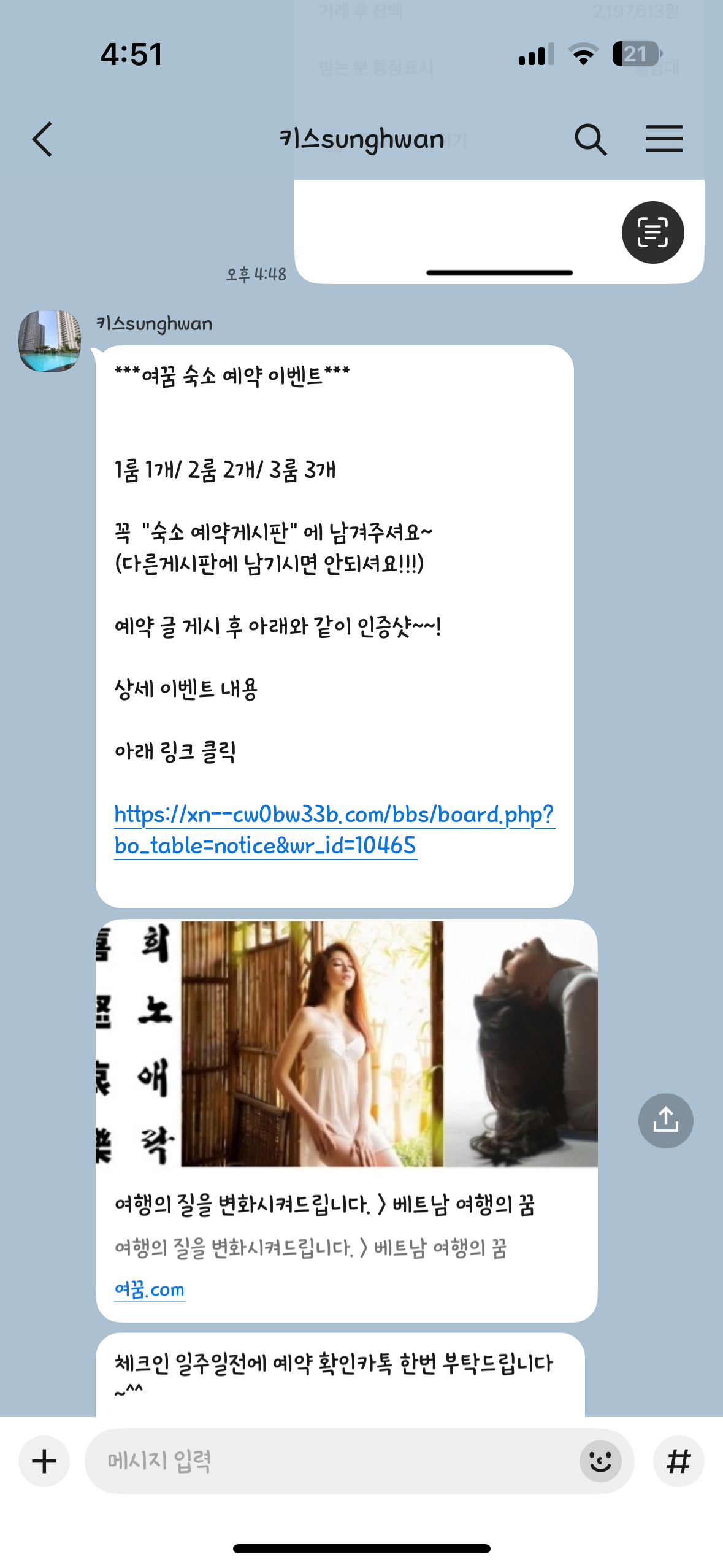Go back from the 키스sunghwan chat
This screenshot has height=1568, width=723.
(x=42, y=139)
